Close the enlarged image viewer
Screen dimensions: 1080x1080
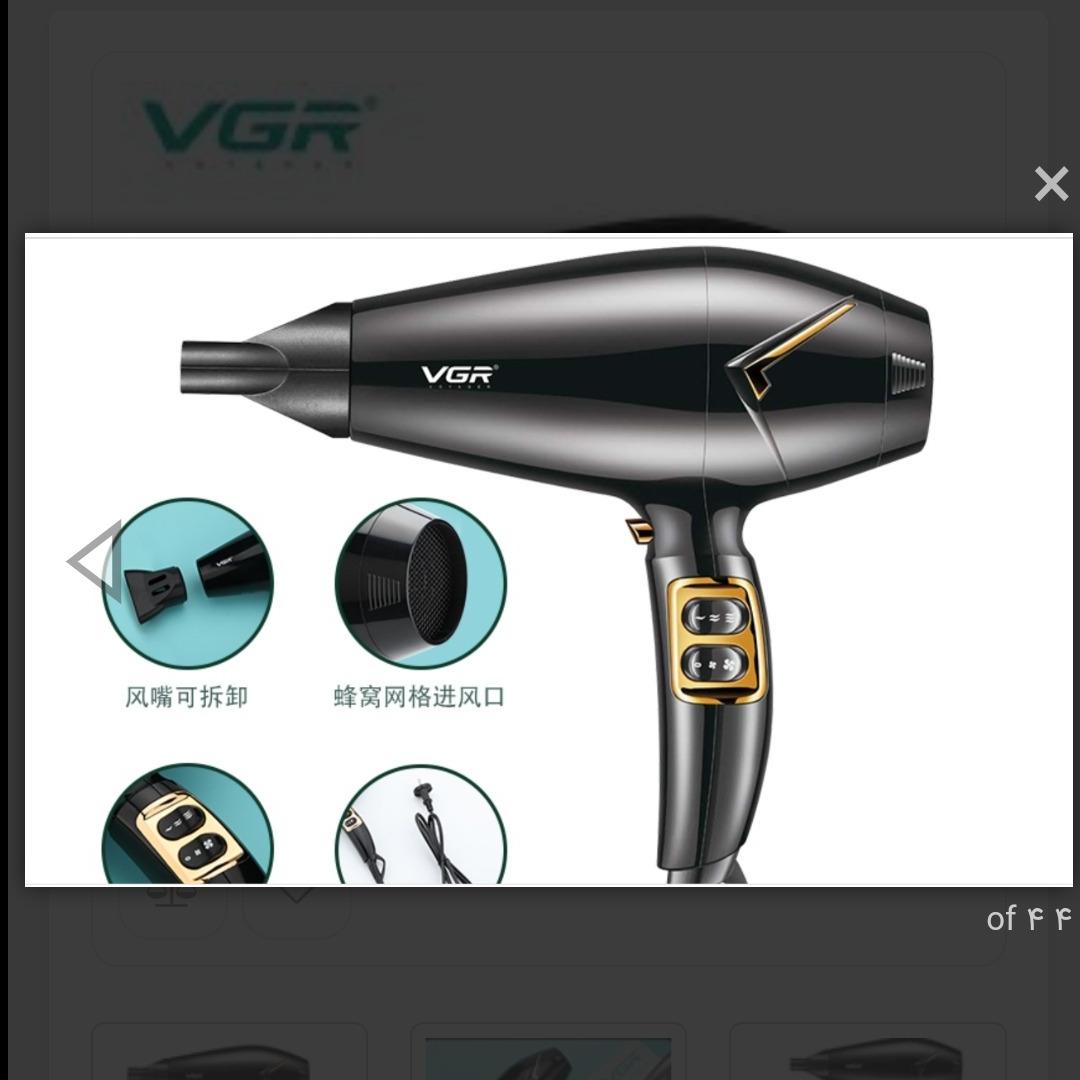pyautogui.click(x=1050, y=184)
